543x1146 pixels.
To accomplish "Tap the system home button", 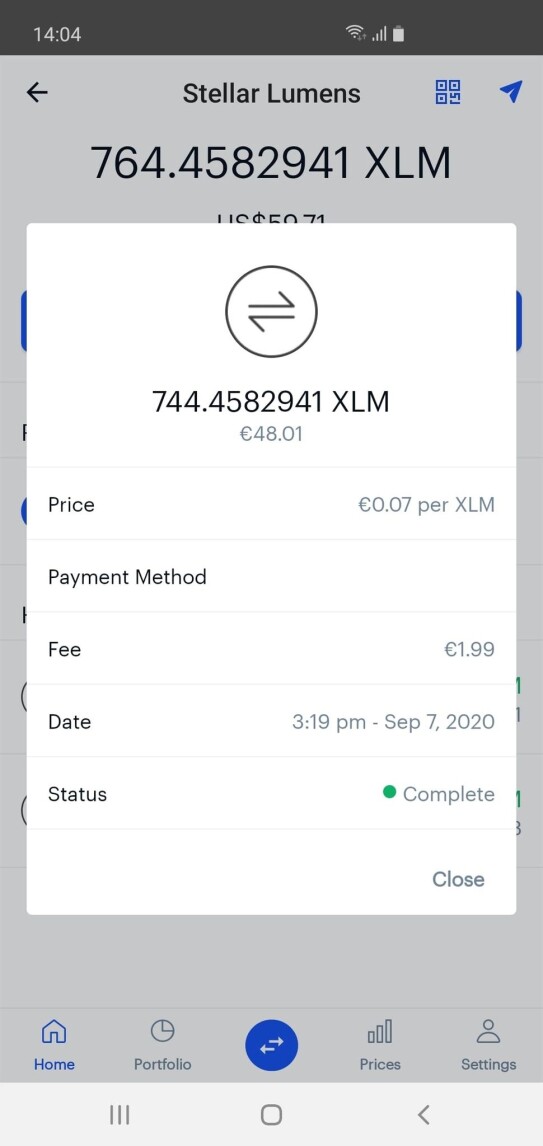I will coord(271,1115).
